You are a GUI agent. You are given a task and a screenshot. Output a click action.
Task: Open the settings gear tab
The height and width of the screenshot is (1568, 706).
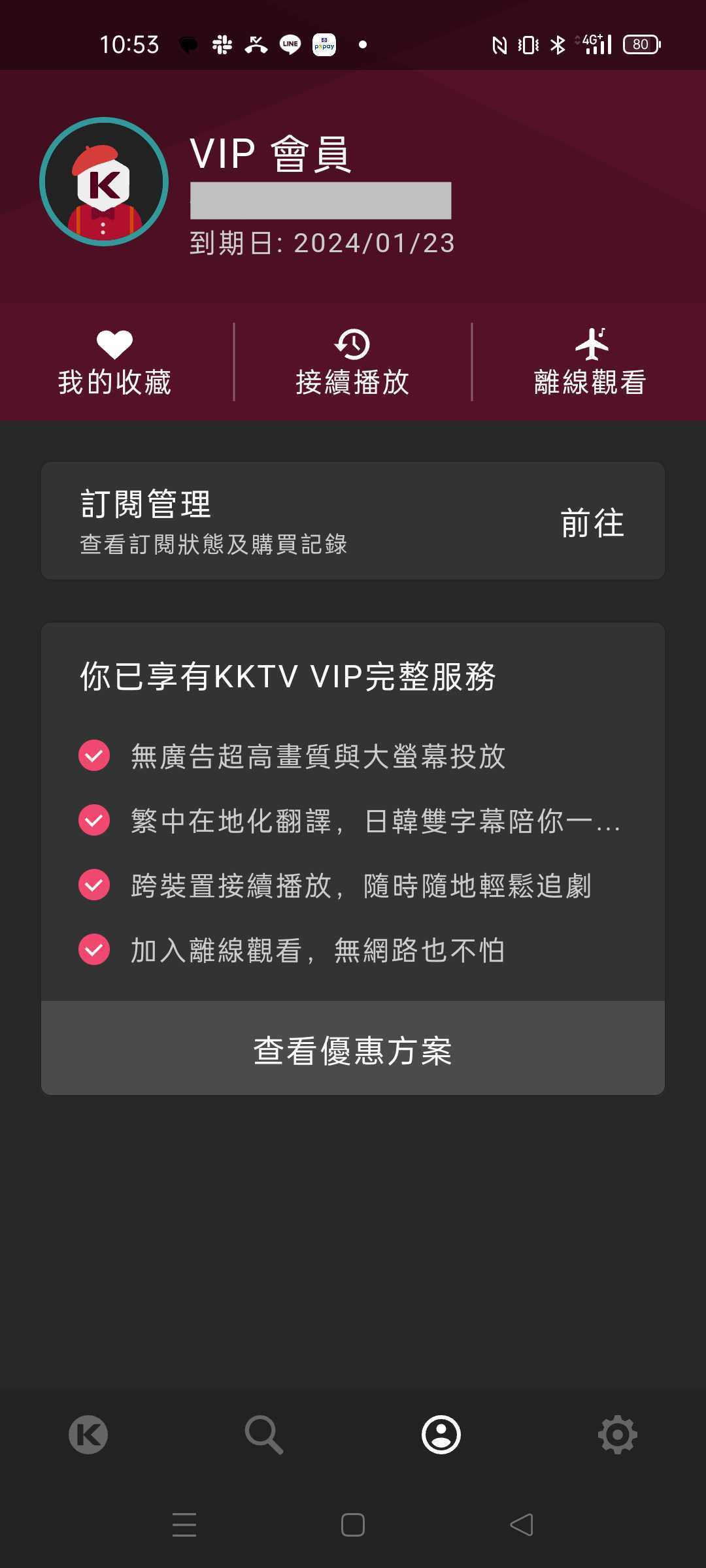618,1435
